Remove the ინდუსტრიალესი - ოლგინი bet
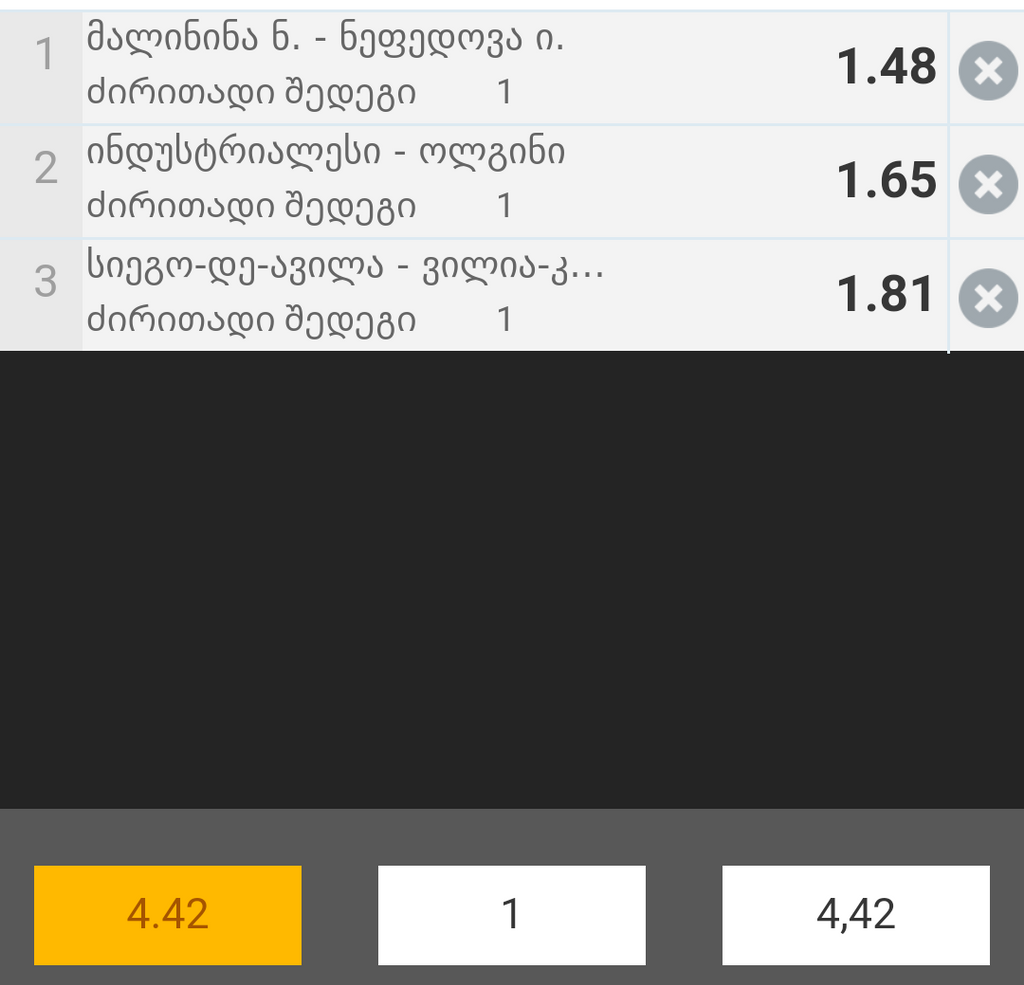The height and width of the screenshot is (985, 1024). (987, 184)
